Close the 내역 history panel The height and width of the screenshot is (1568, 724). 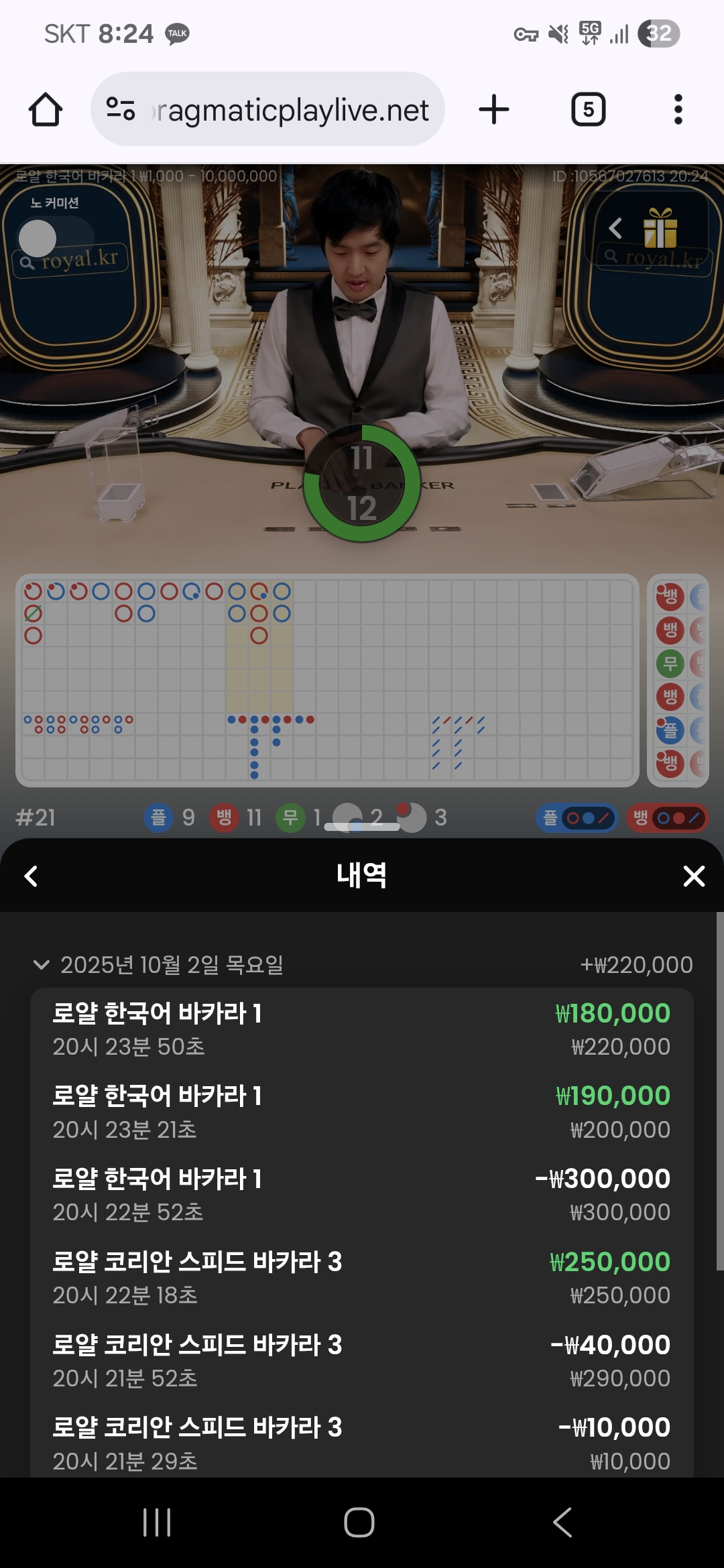(x=694, y=876)
